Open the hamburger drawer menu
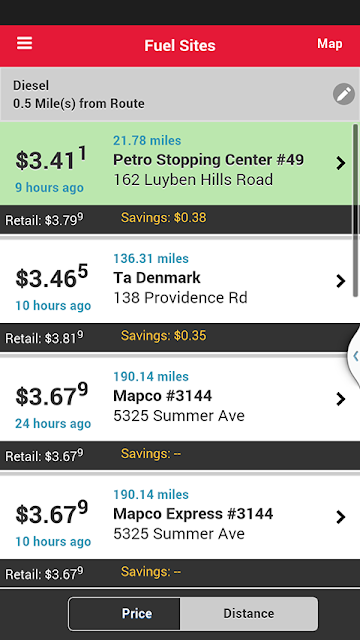 point(24,43)
